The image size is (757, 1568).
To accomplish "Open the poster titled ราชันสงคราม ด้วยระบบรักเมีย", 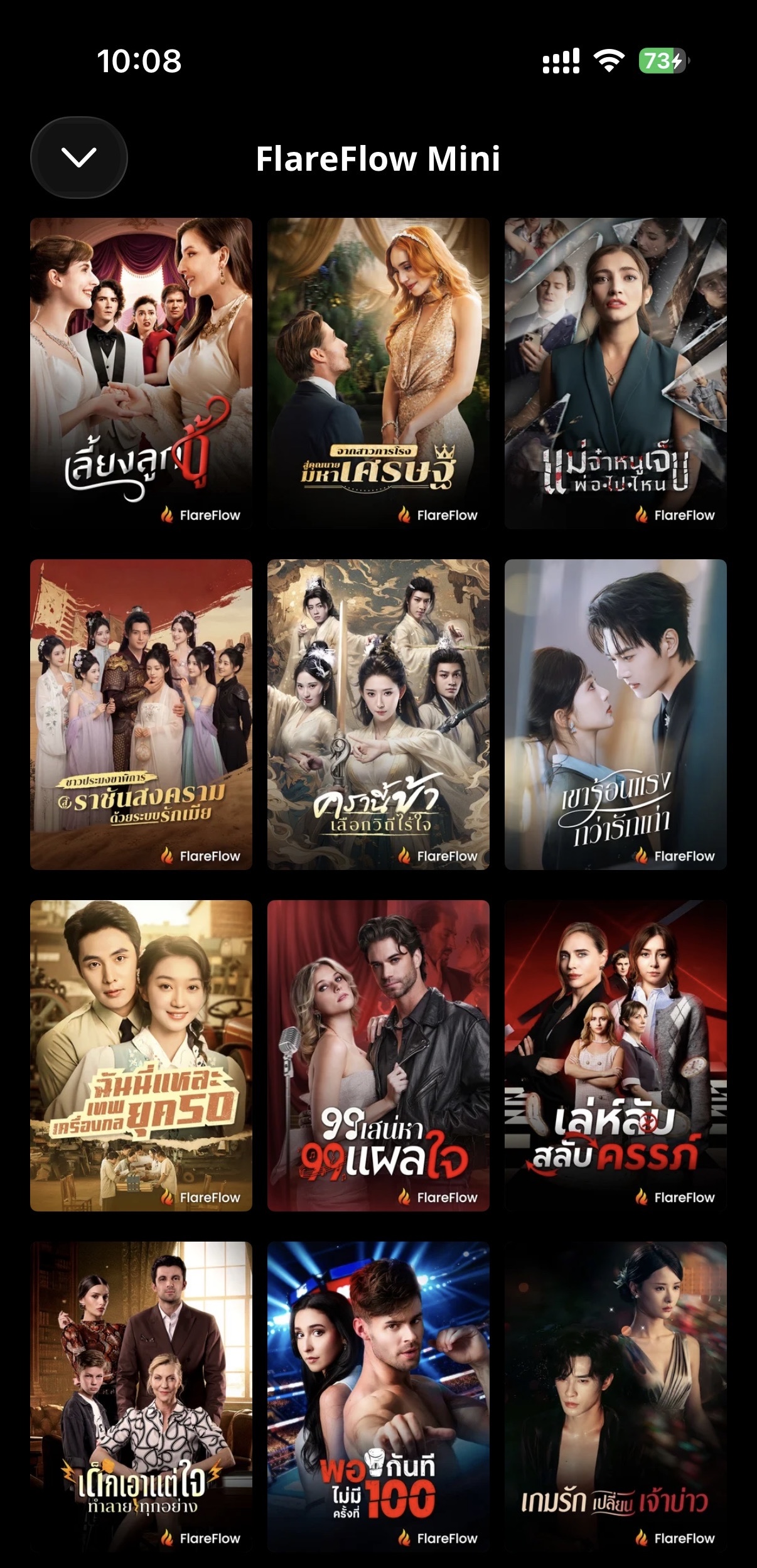I will click(141, 714).
